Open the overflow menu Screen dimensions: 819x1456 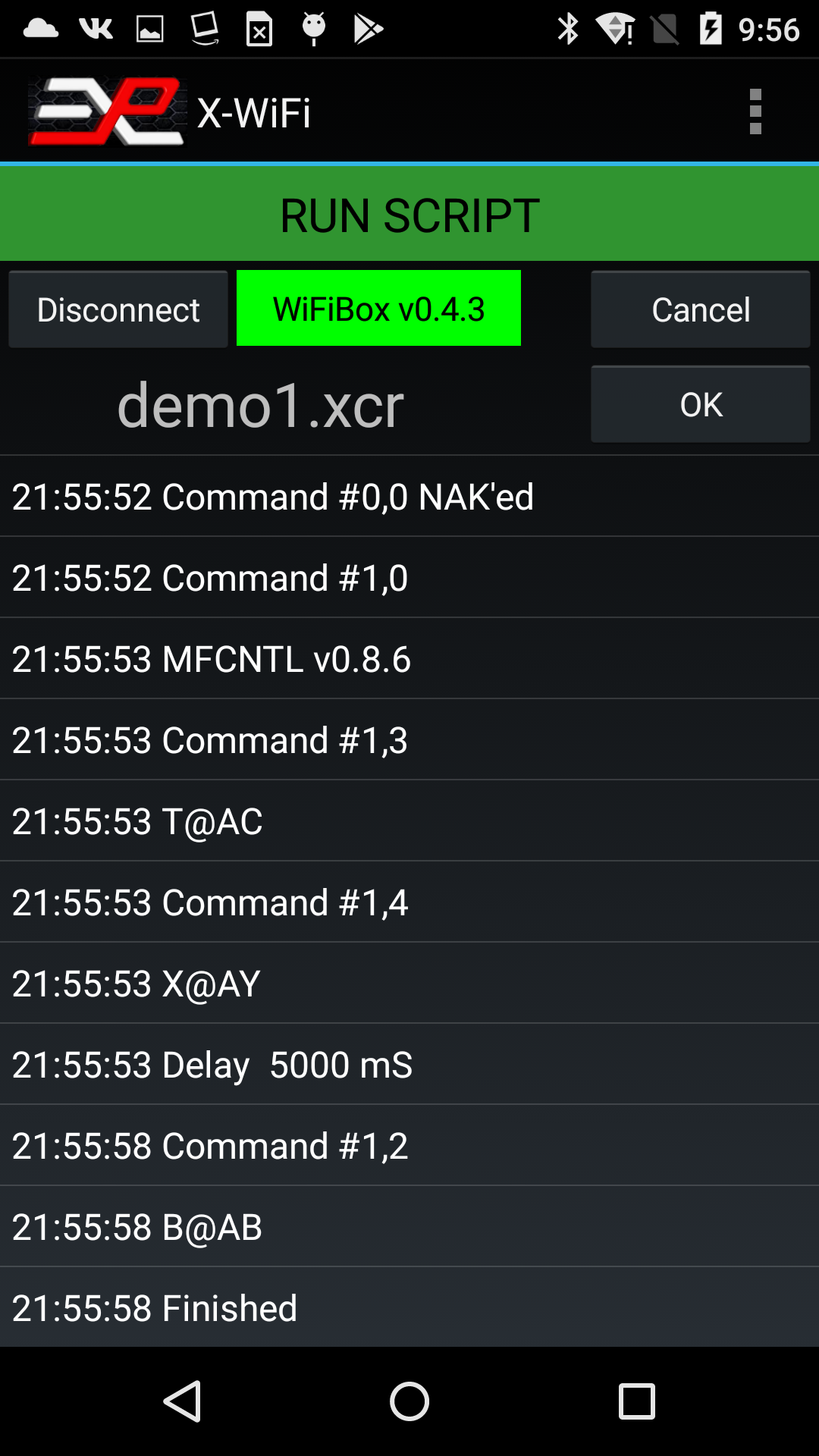tap(755, 111)
